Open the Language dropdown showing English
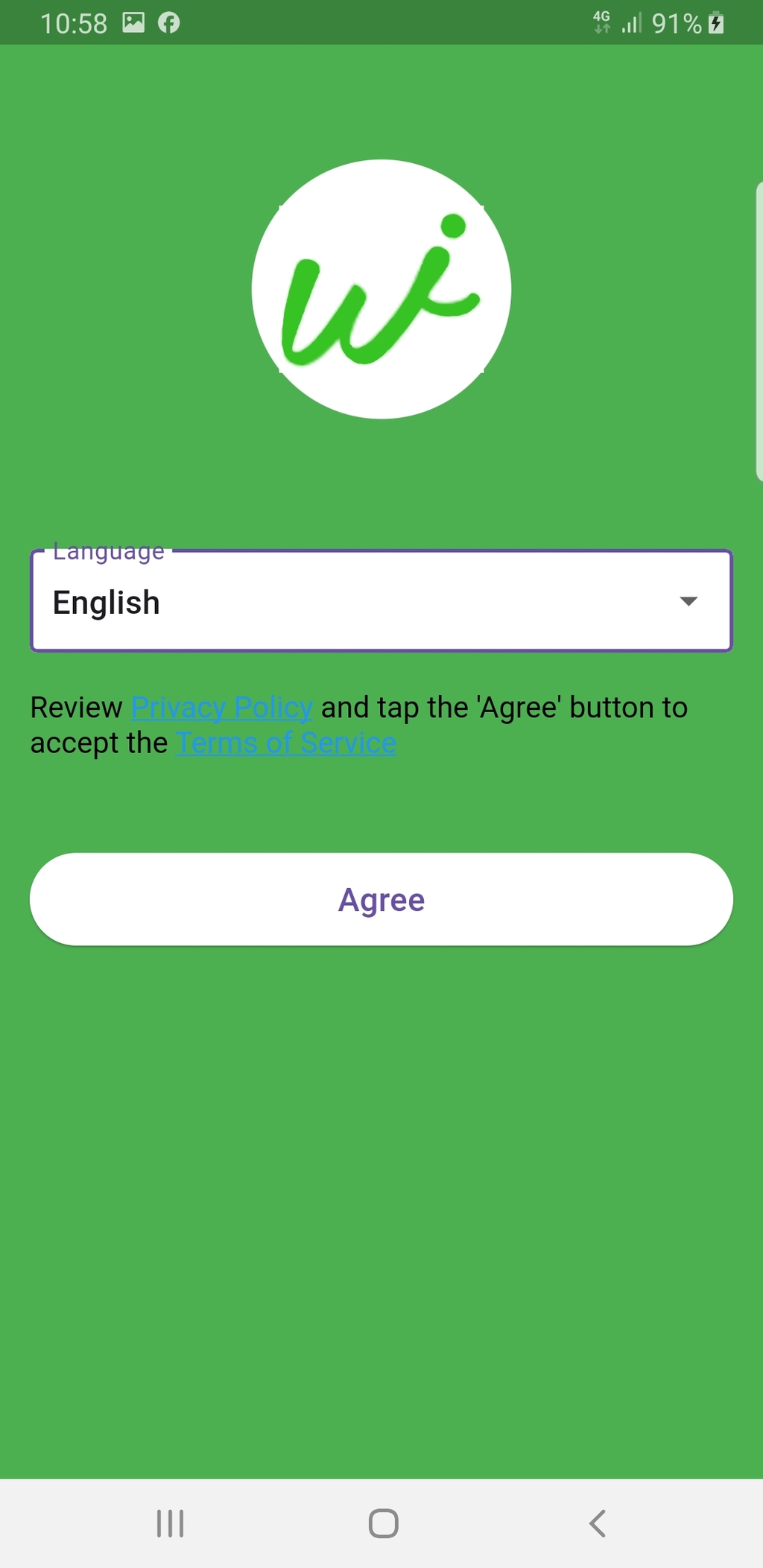This screenshot has height=1568, width=763. pyautogui.click(x=381, y=600)
